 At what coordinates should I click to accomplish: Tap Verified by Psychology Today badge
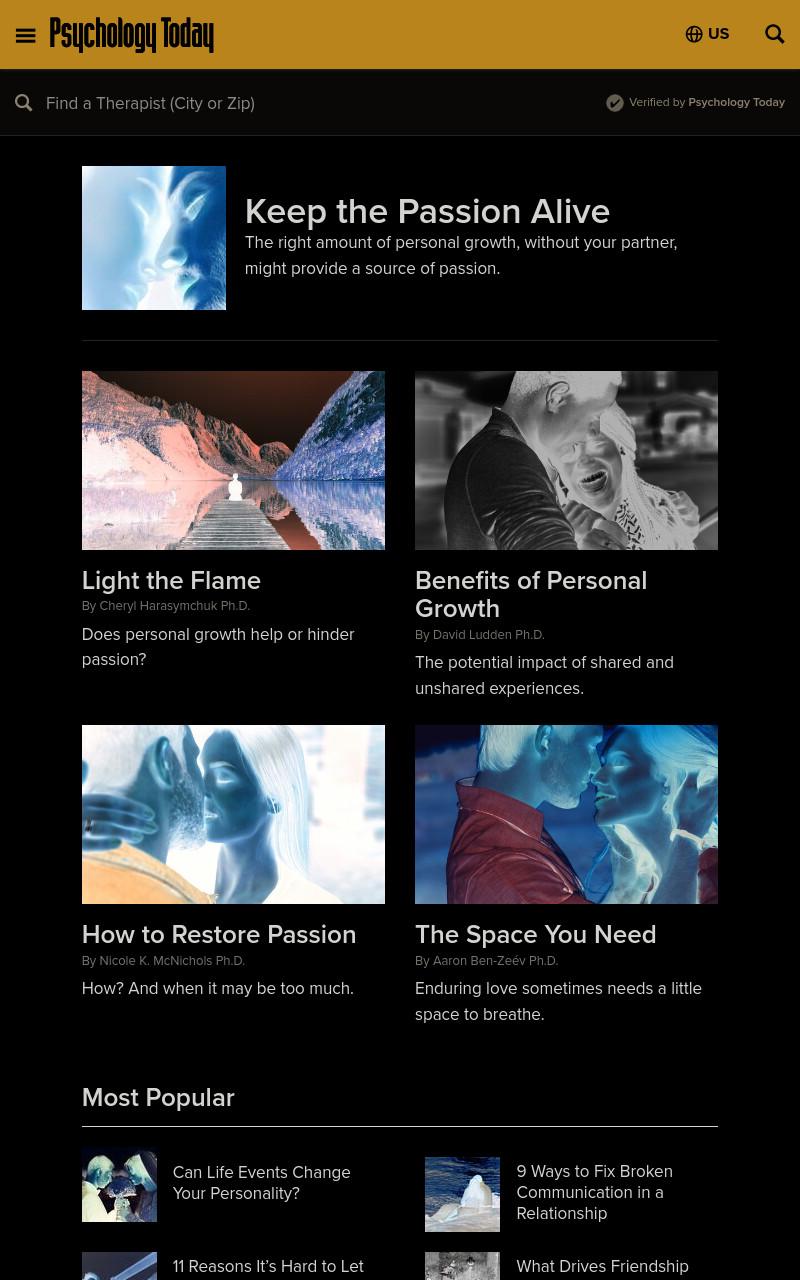[696, 102]
